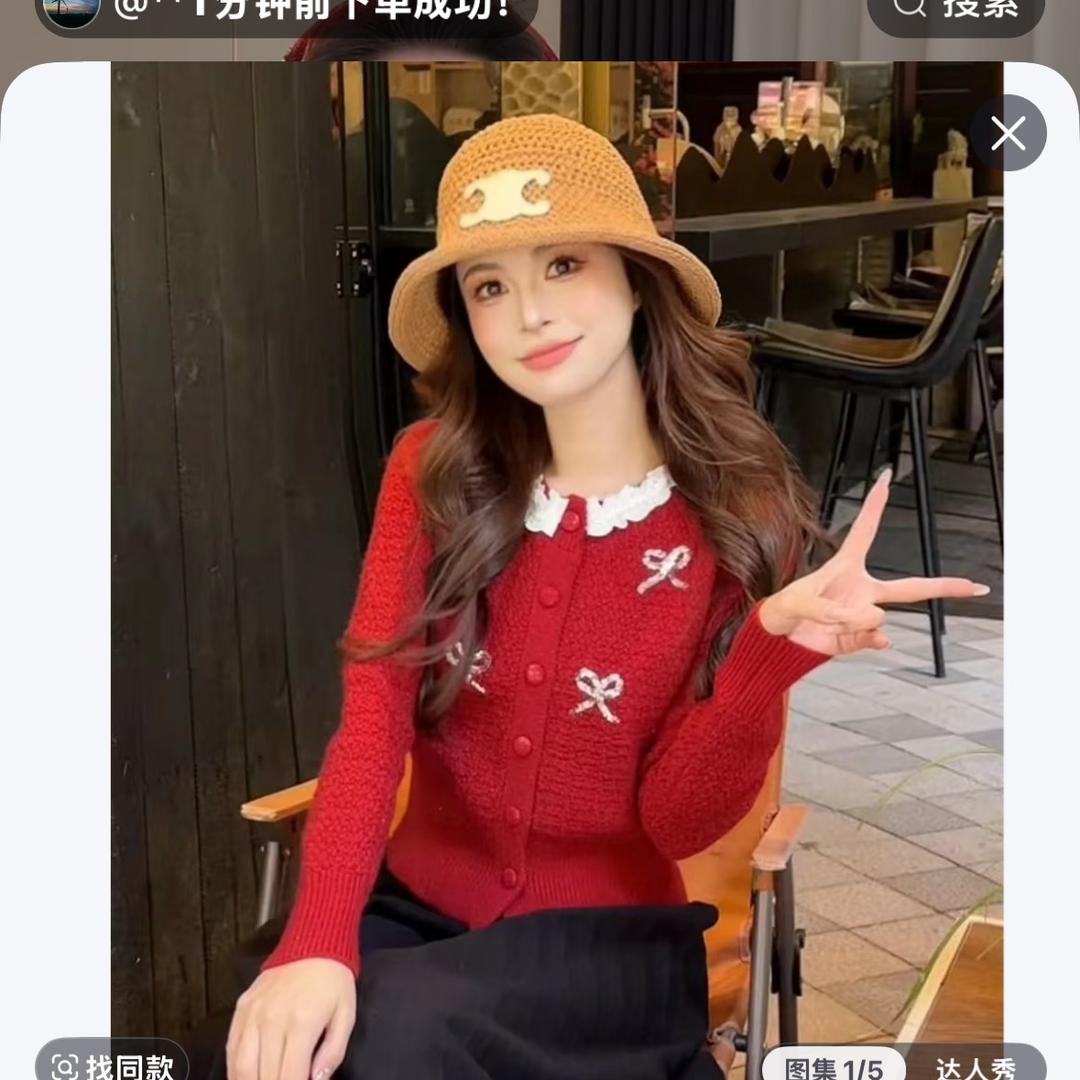Close the product image viewer
The image size is (1080, 1080).
coord(1007,133)
